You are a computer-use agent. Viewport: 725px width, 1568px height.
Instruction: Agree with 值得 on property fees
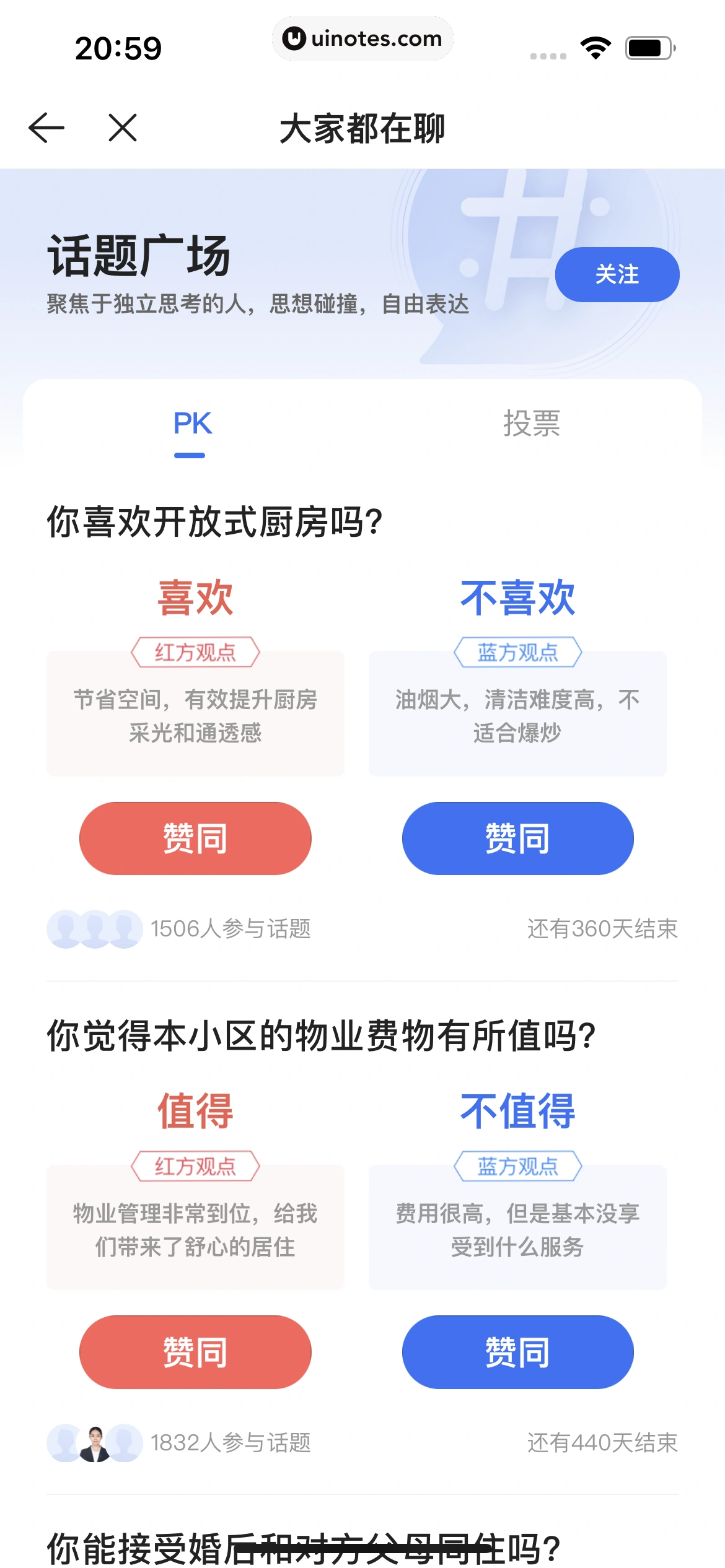pyautogui.click(x=195, y=1352)
